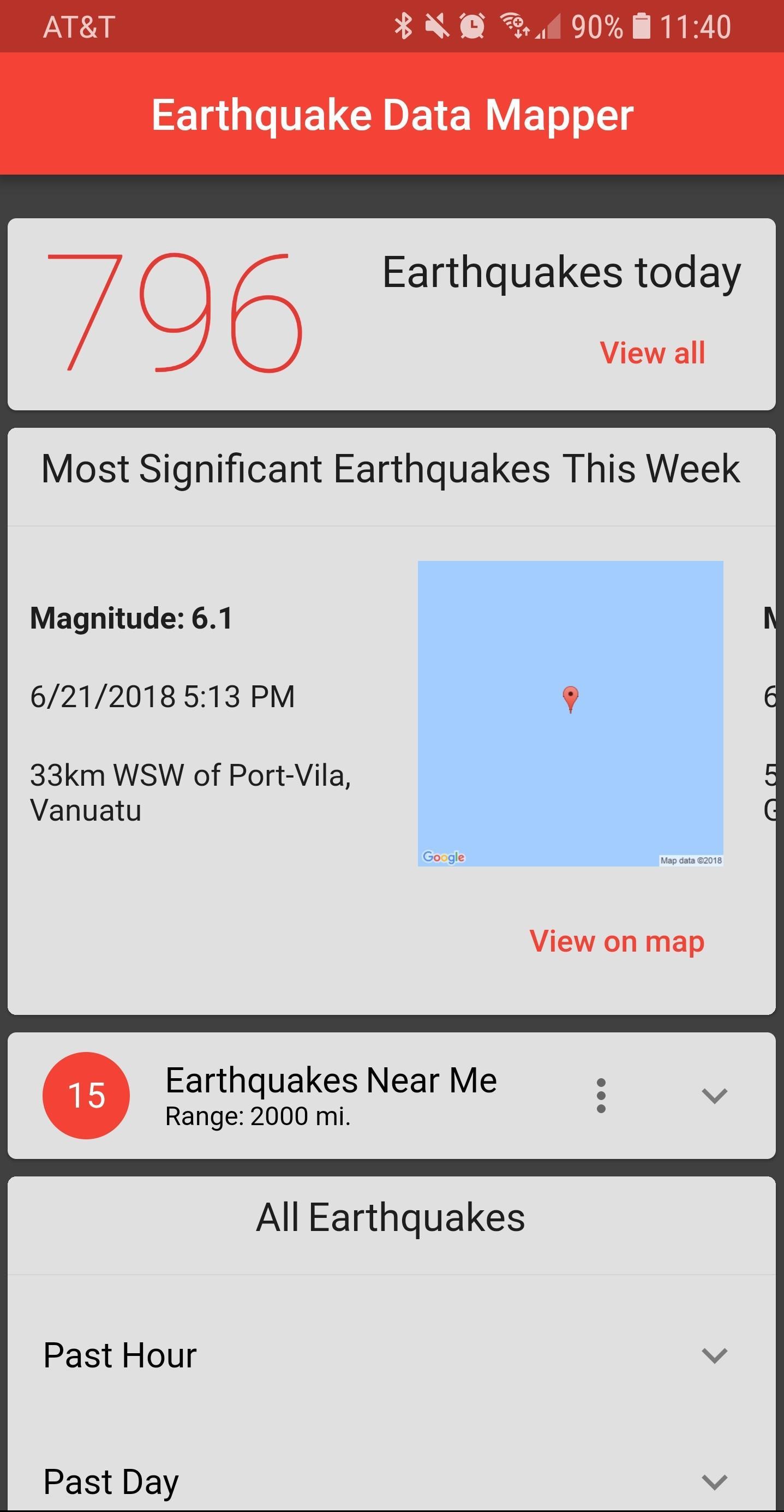This screenshot has height=1512, width=784.
Task: Expand the Past Day earthquake list
Action: click(714, 1479)
